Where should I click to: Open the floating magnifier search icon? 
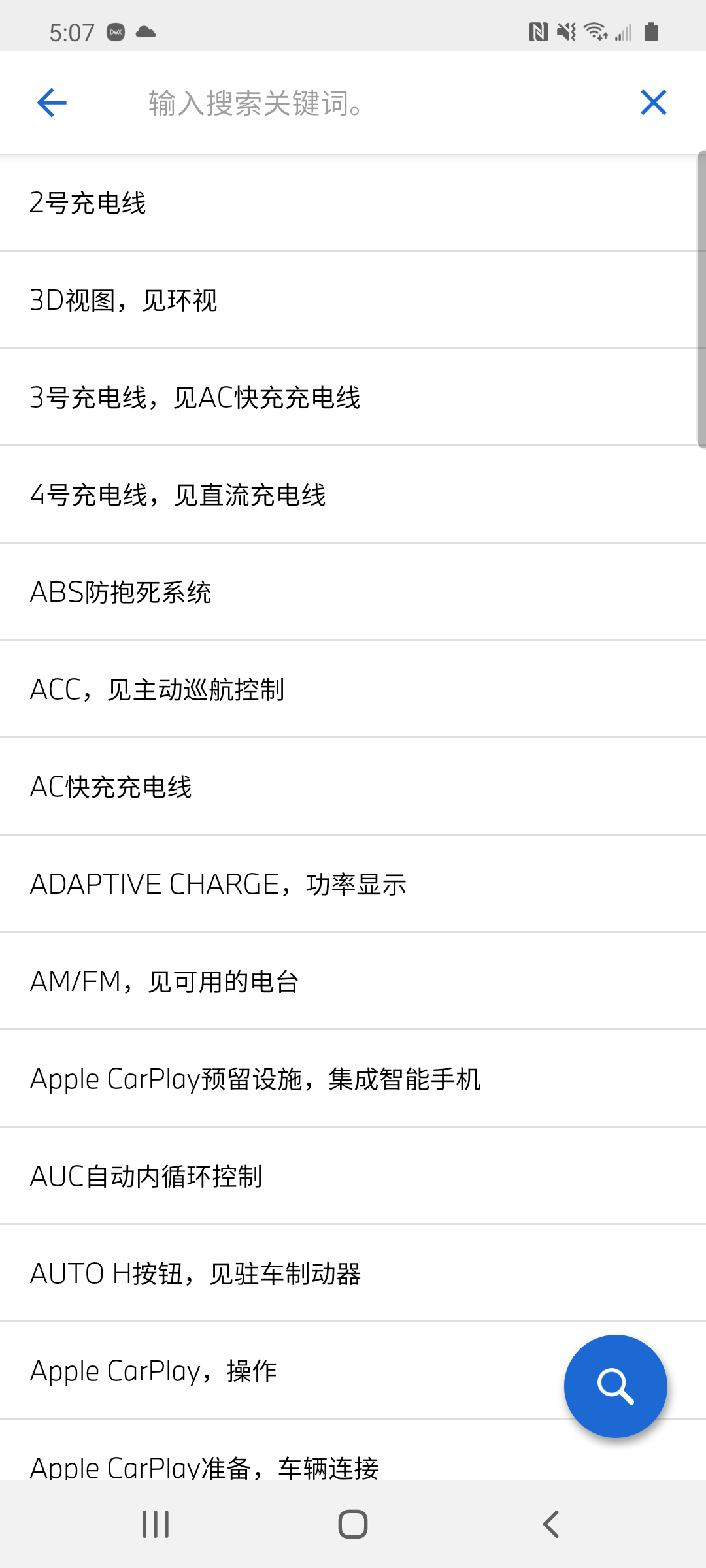[615, 1385]
